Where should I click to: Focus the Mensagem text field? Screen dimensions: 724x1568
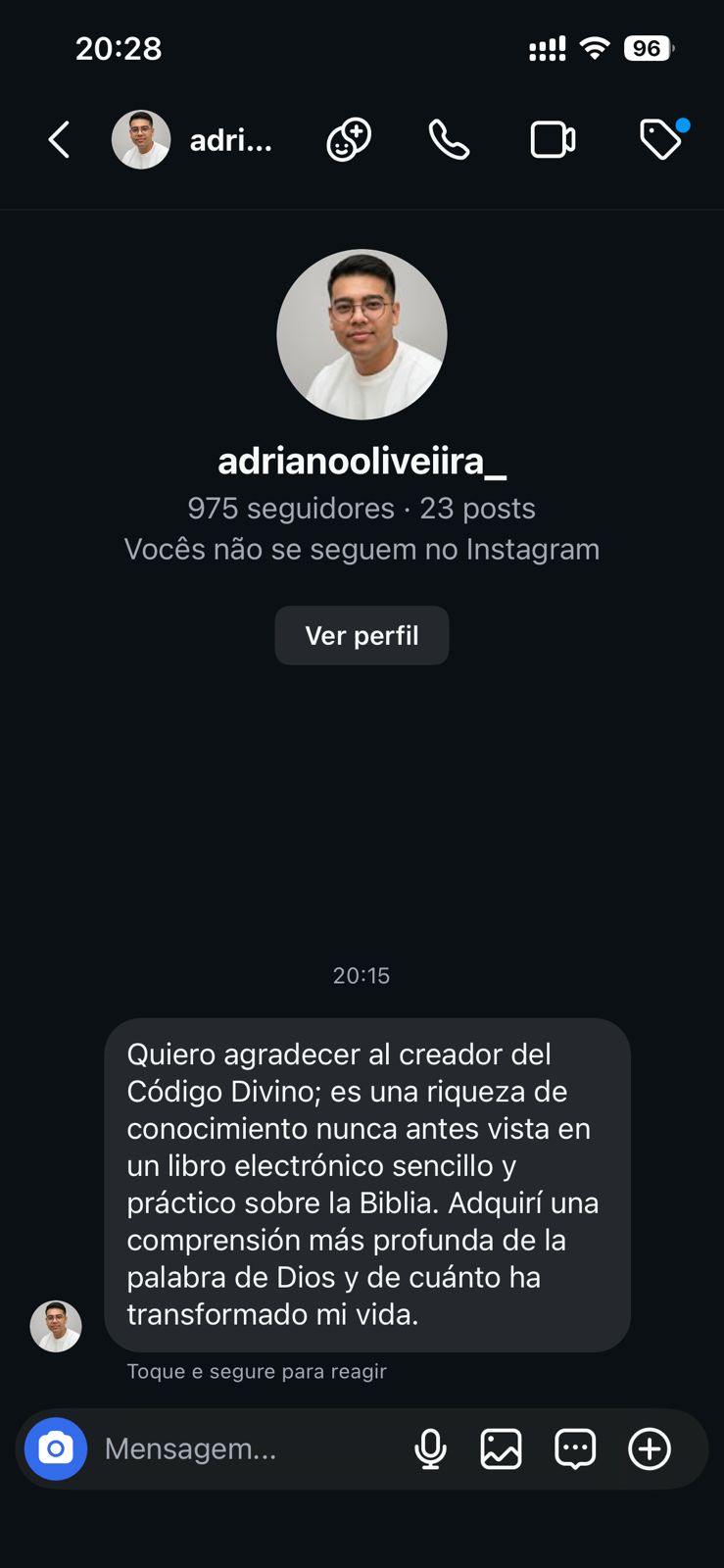245,1448
